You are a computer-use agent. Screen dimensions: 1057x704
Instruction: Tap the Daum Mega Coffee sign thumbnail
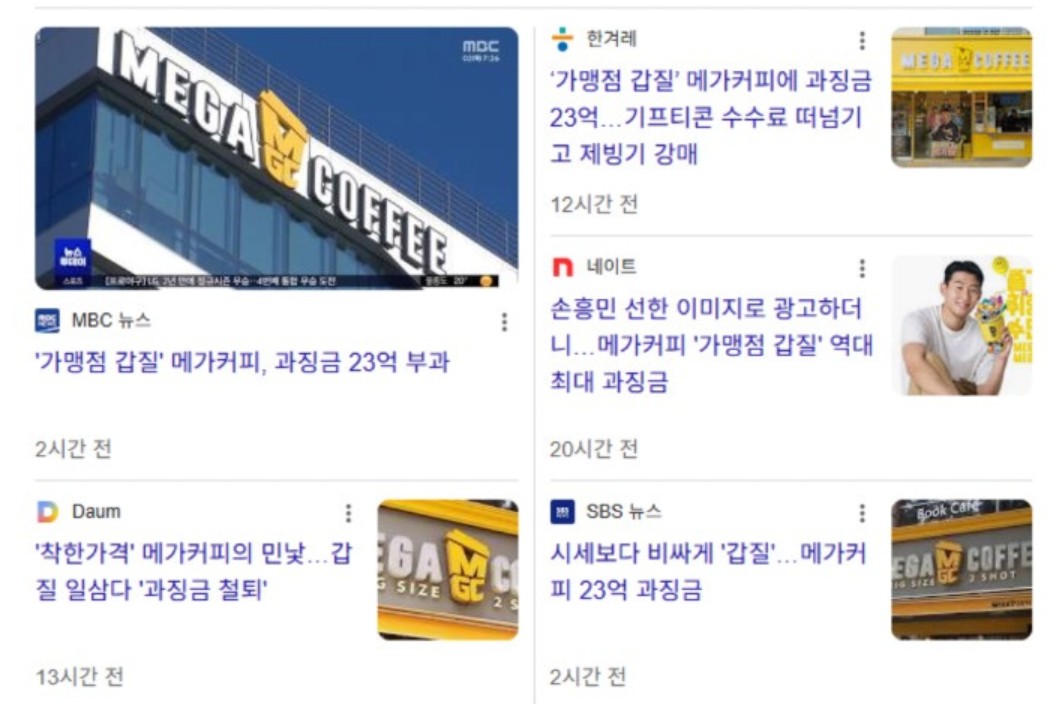(447, 570)
